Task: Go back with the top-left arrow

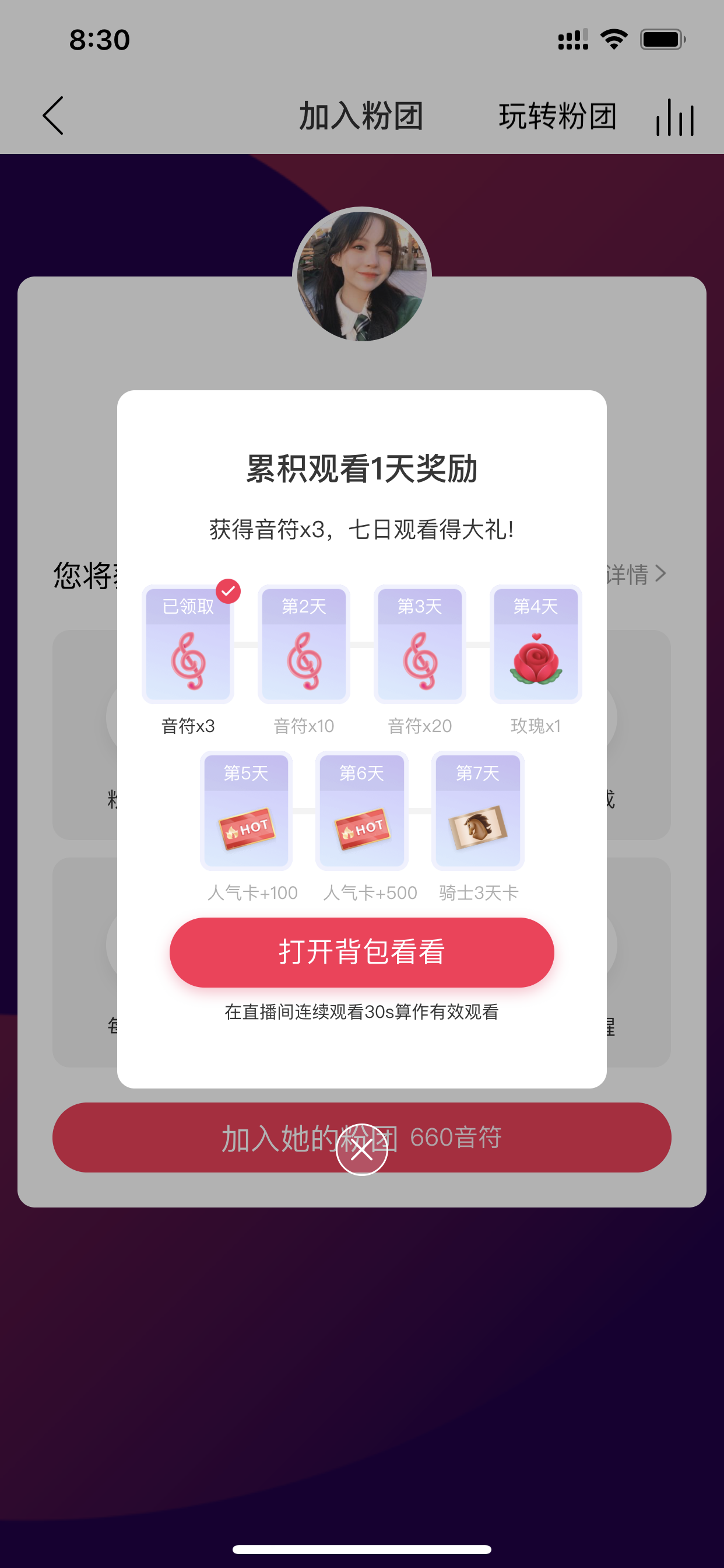Action: [54, 116]
